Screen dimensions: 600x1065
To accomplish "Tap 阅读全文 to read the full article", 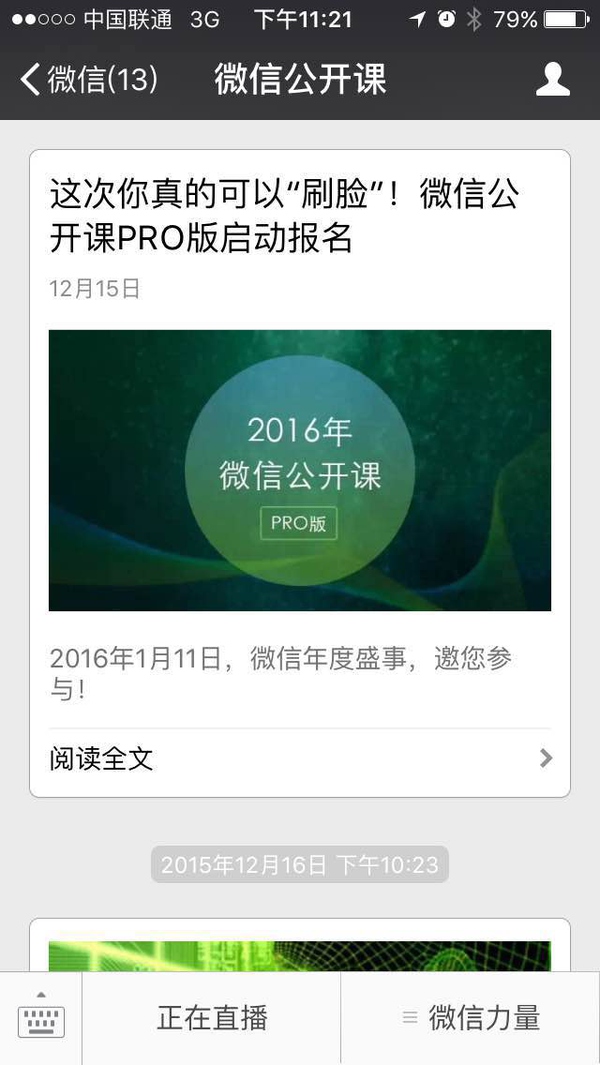I will pos(300,759).
